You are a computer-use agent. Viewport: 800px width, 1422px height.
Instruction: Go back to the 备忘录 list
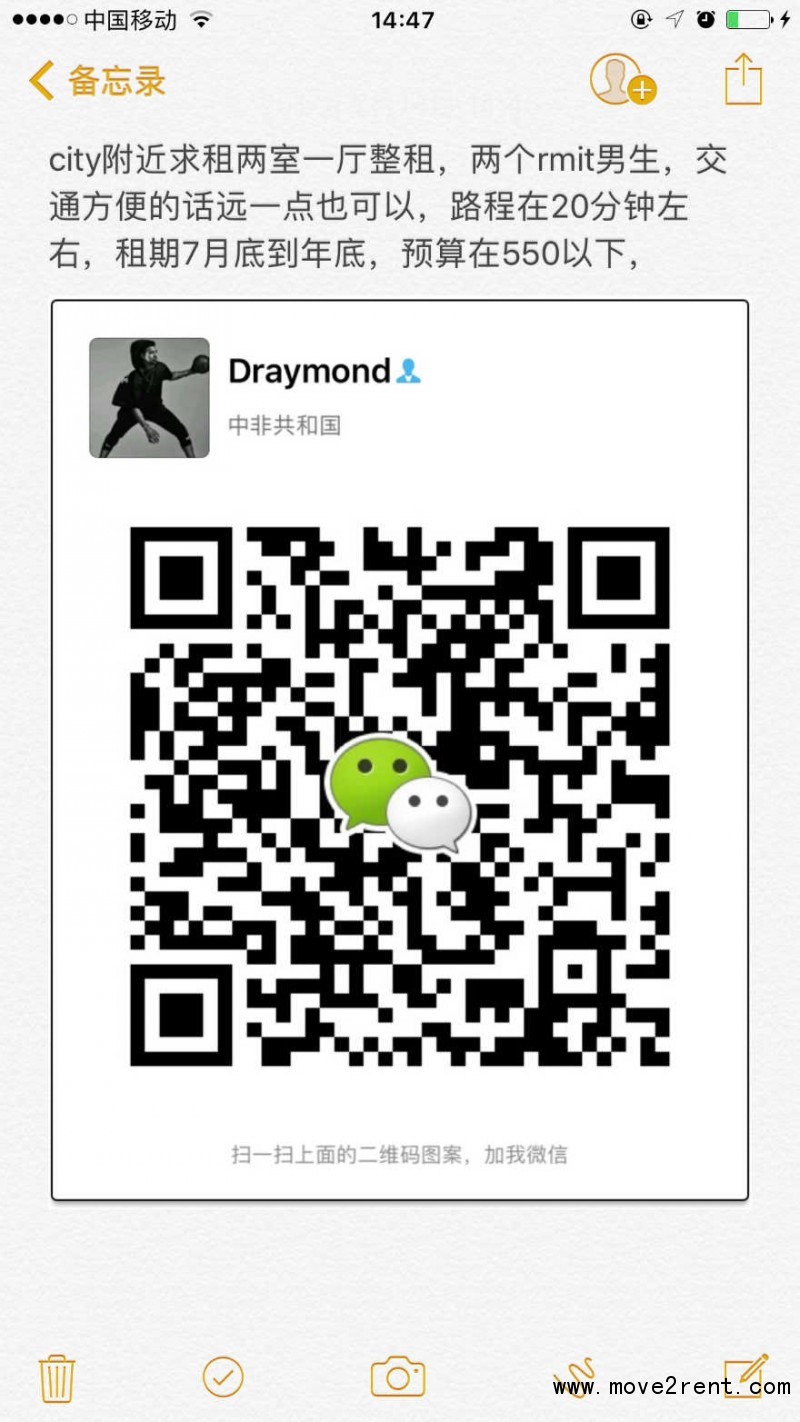click(97, 80)
